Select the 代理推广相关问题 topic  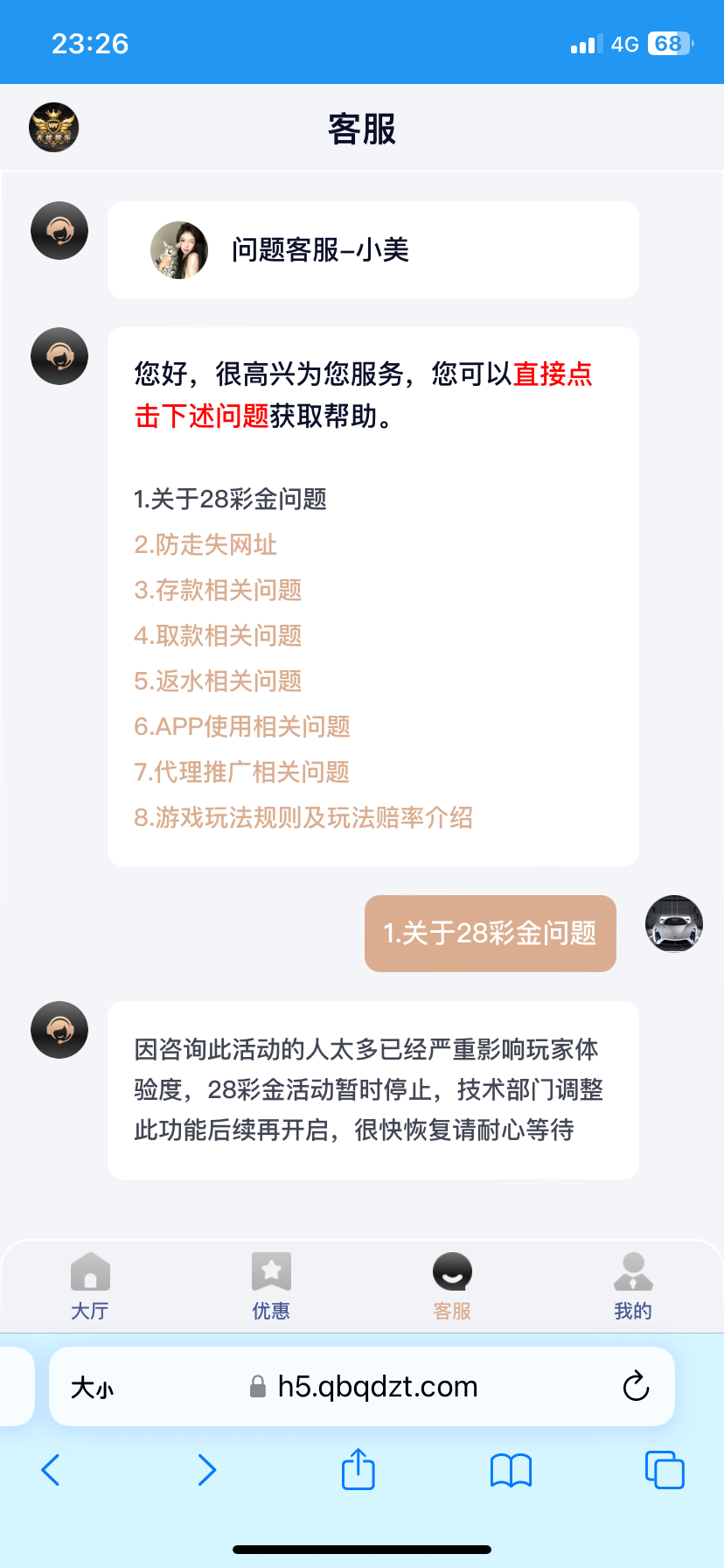point(241,772)
